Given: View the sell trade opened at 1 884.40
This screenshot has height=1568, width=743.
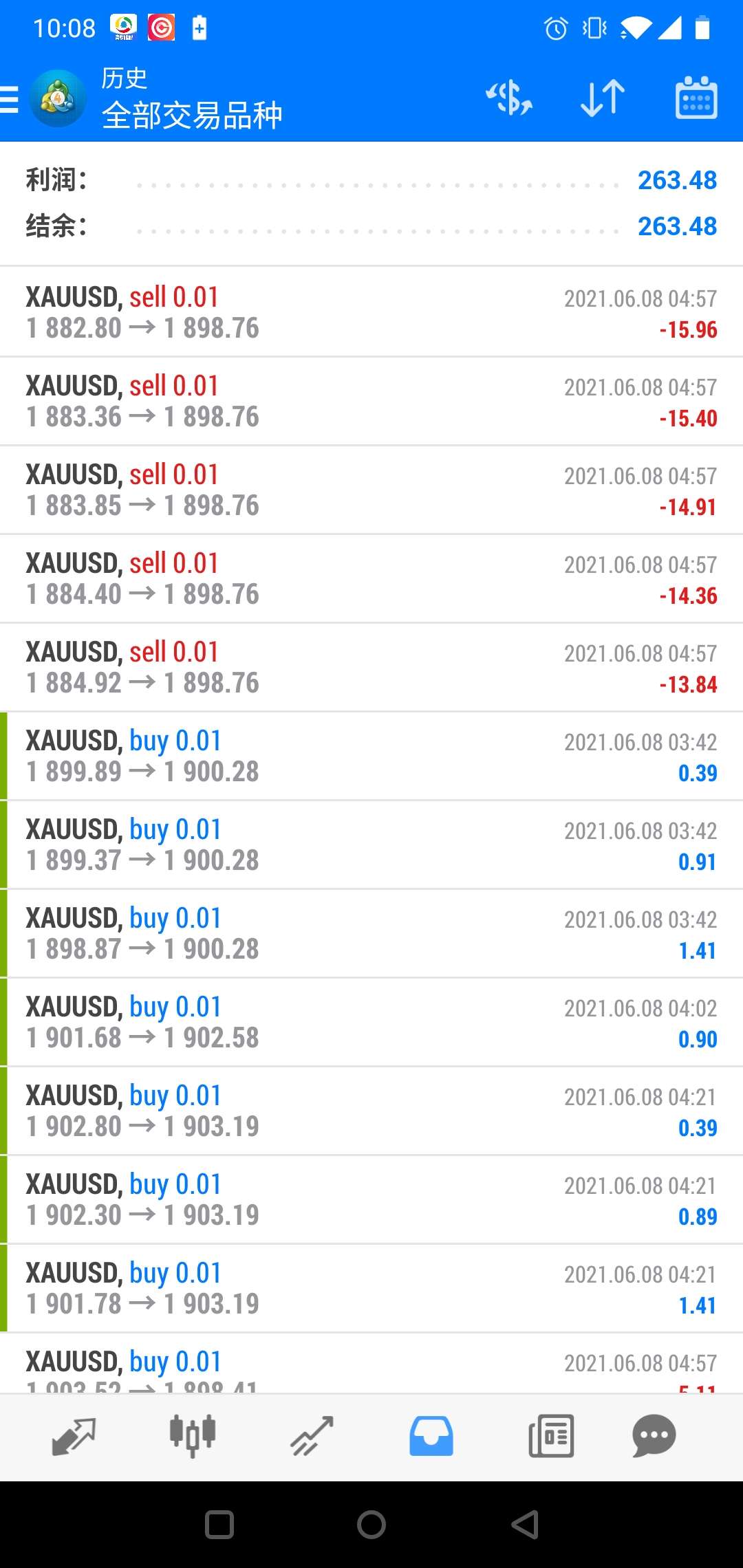Looking at the screenshot, I should 371,578.
